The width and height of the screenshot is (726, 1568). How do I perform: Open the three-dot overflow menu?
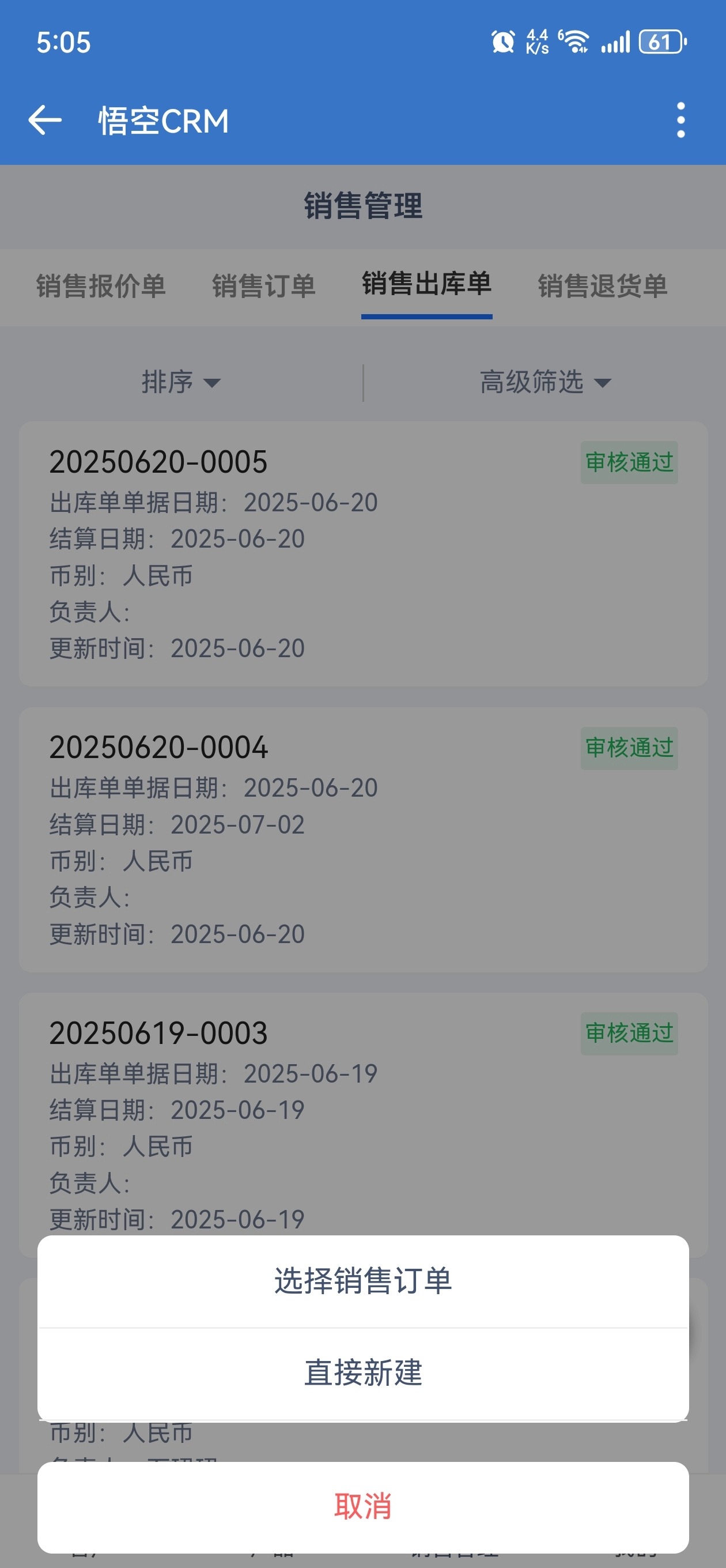click(x=680, y=120)
